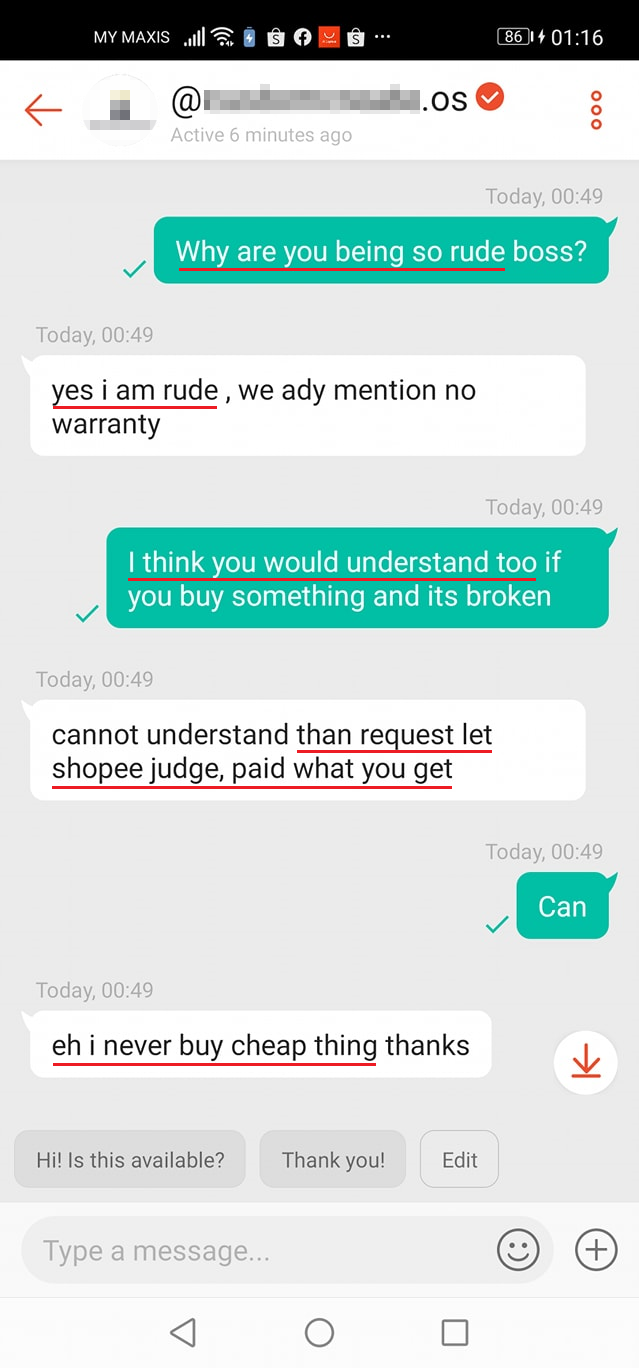Tap the system home button
Viewport: 639px width, 1368px height.
tap(319, 1332)
